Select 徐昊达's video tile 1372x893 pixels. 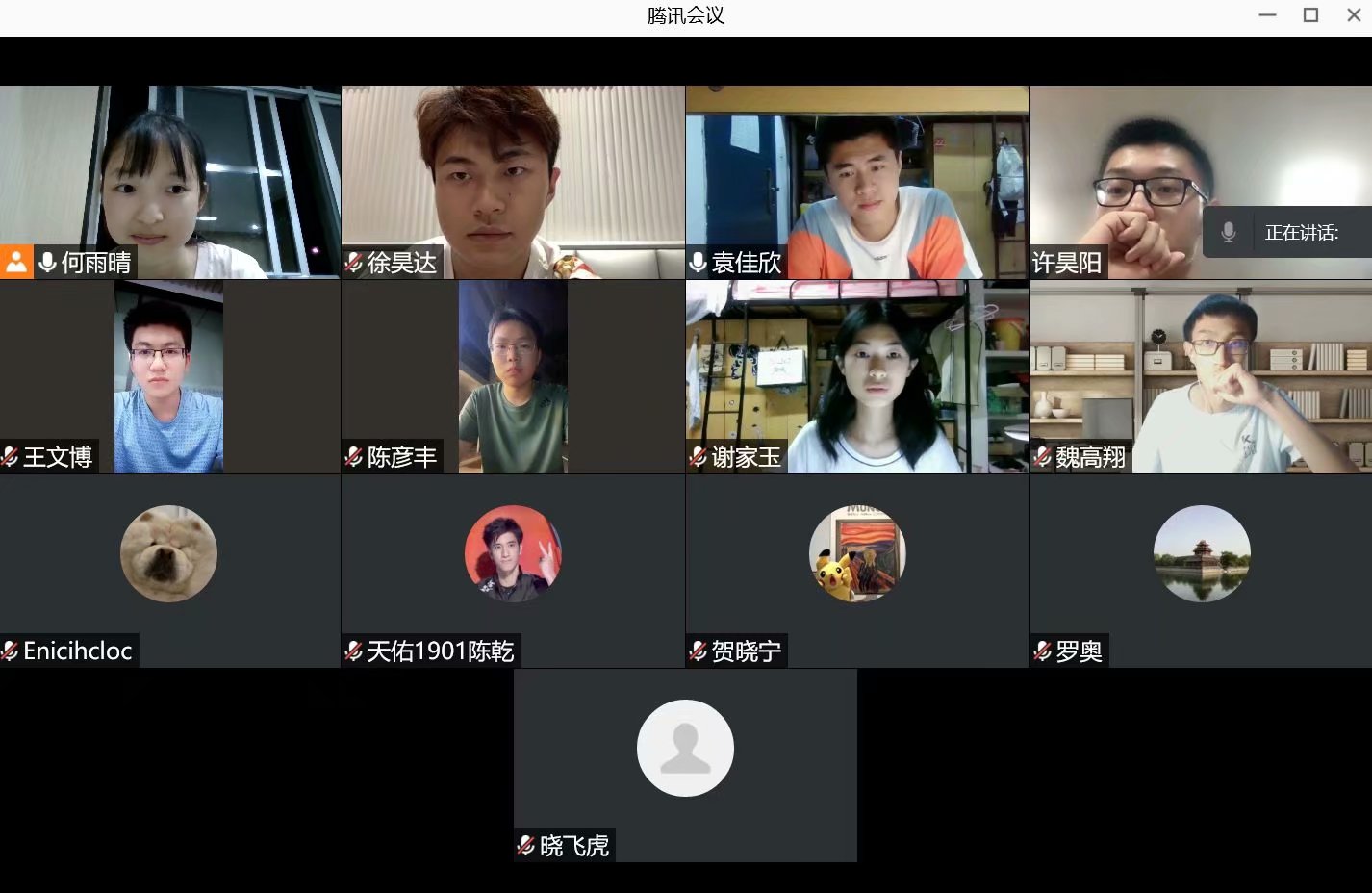[513, 182]
